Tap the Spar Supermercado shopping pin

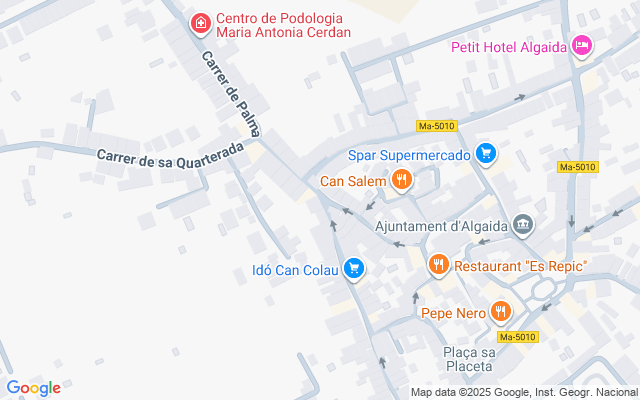pos(486,154)
